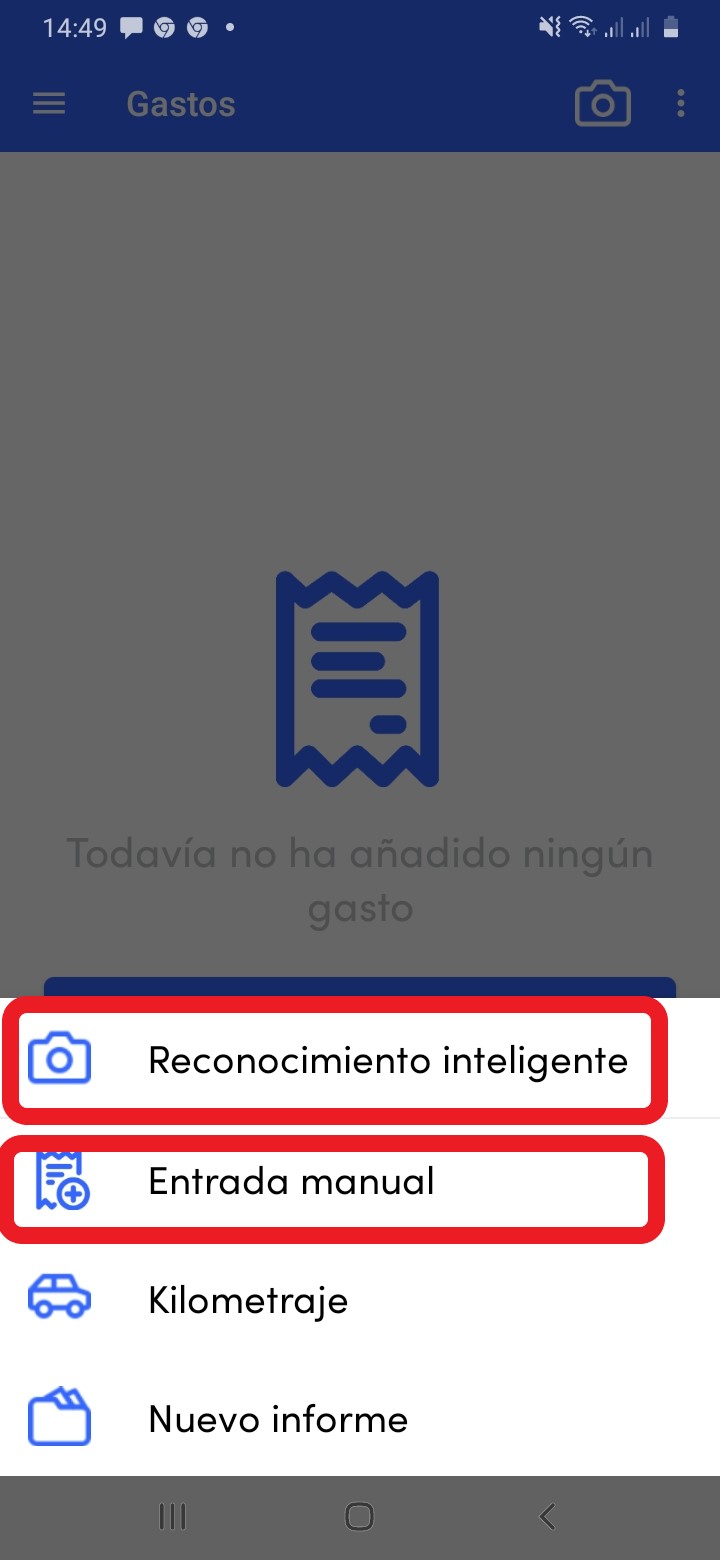Open the camera icon in app bar
Viewport: 720px width, 1560px height.
[x=602, y=104]
